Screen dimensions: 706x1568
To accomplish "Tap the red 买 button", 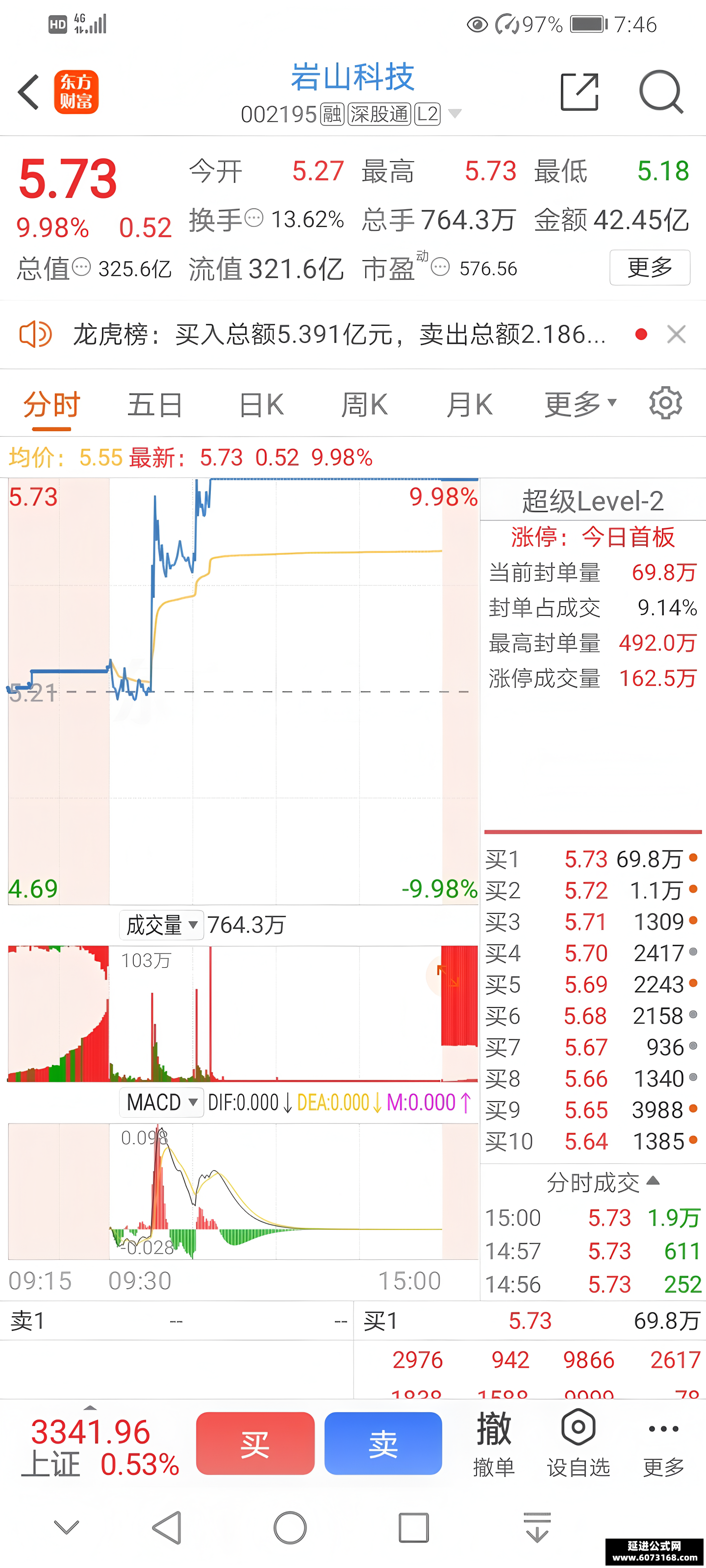I will [x=255, y=1443].
